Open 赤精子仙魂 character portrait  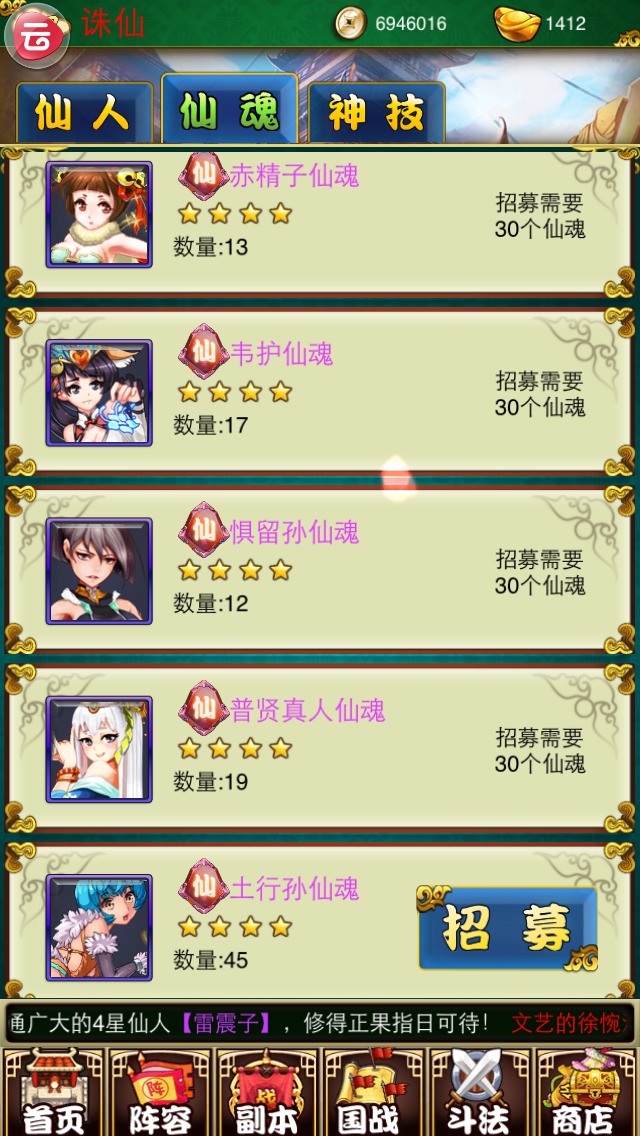click(x=99, y=214)
